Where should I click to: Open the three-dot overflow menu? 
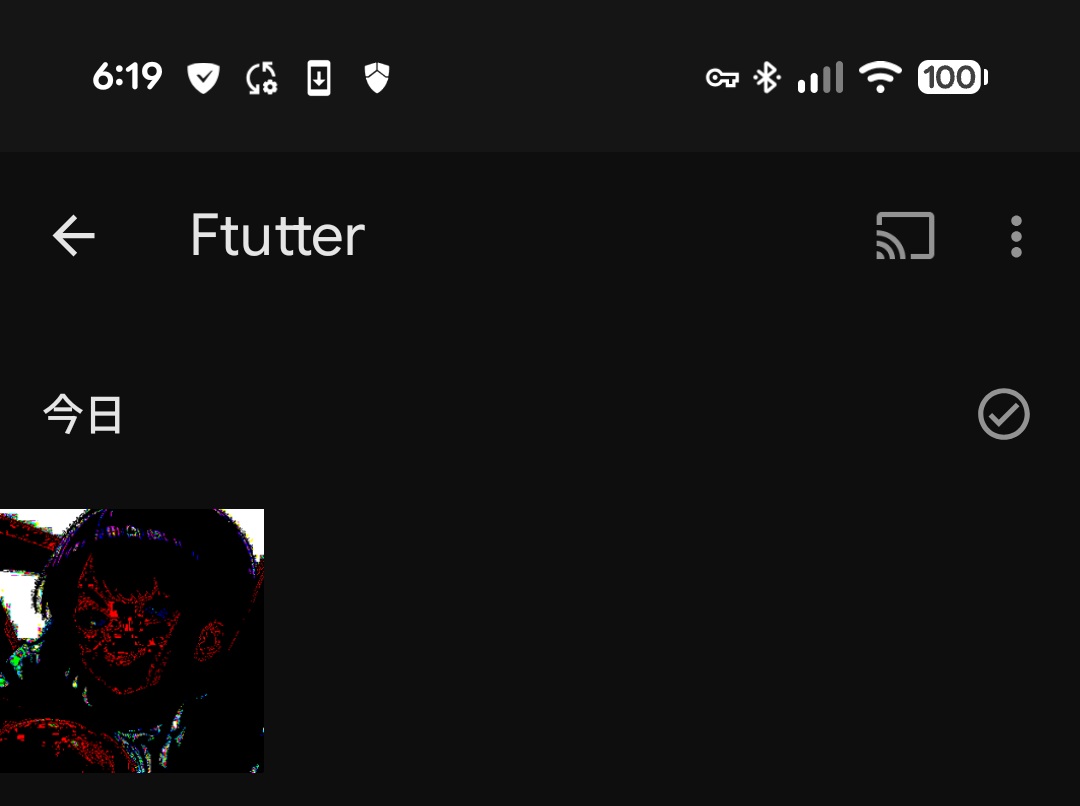coord(1016,237)
